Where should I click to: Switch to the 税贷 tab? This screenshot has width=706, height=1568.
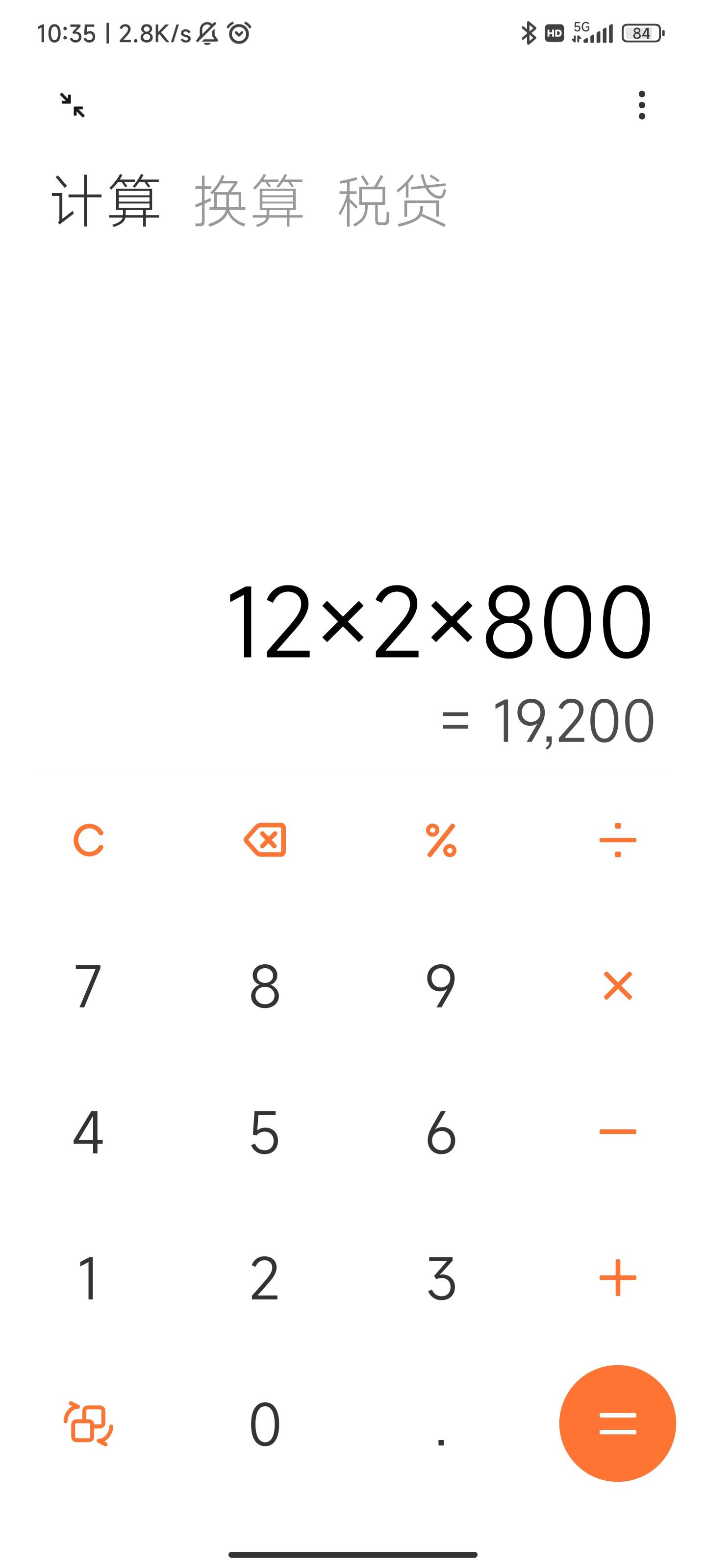[392, 200]
